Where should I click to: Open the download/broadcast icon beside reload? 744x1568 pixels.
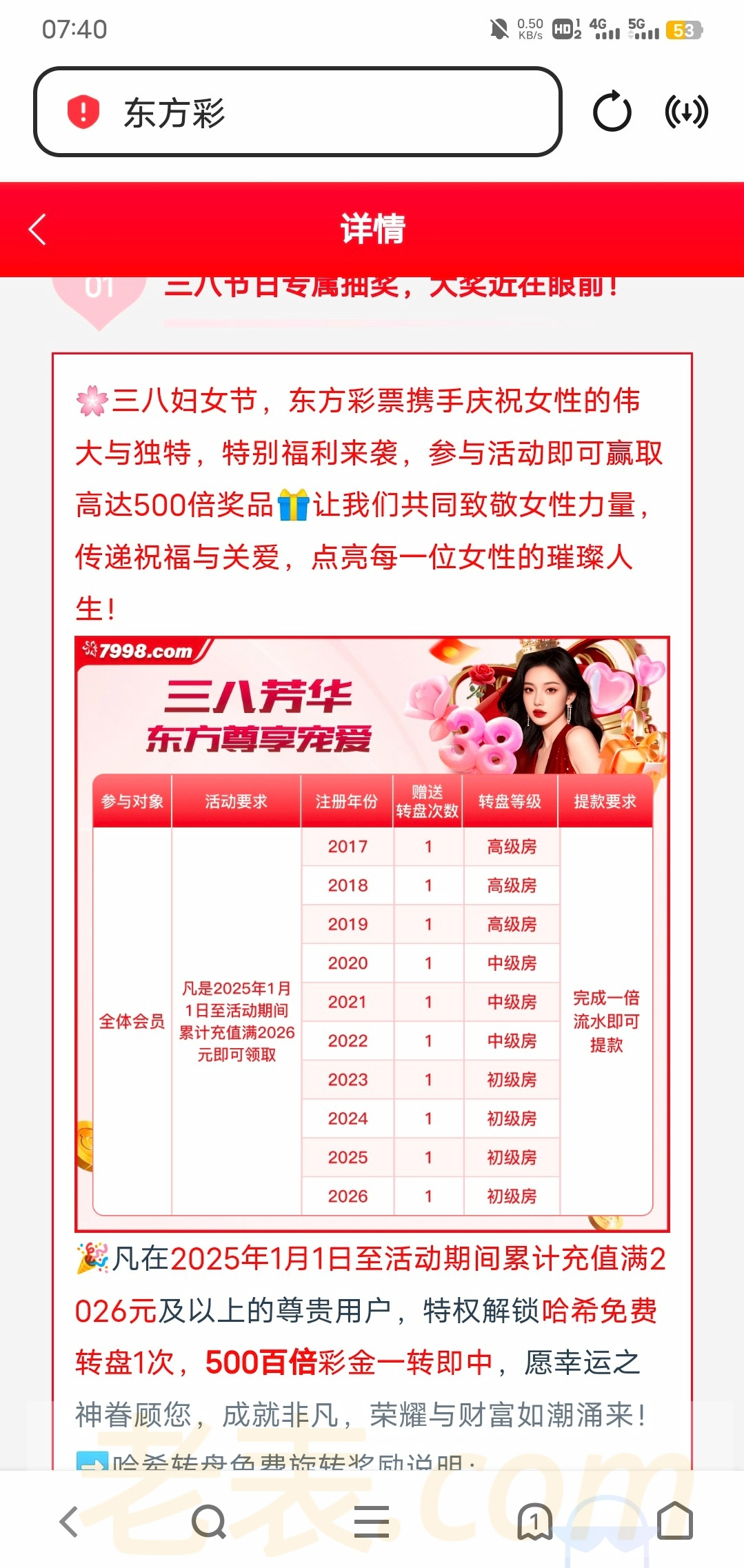(686, 112)
